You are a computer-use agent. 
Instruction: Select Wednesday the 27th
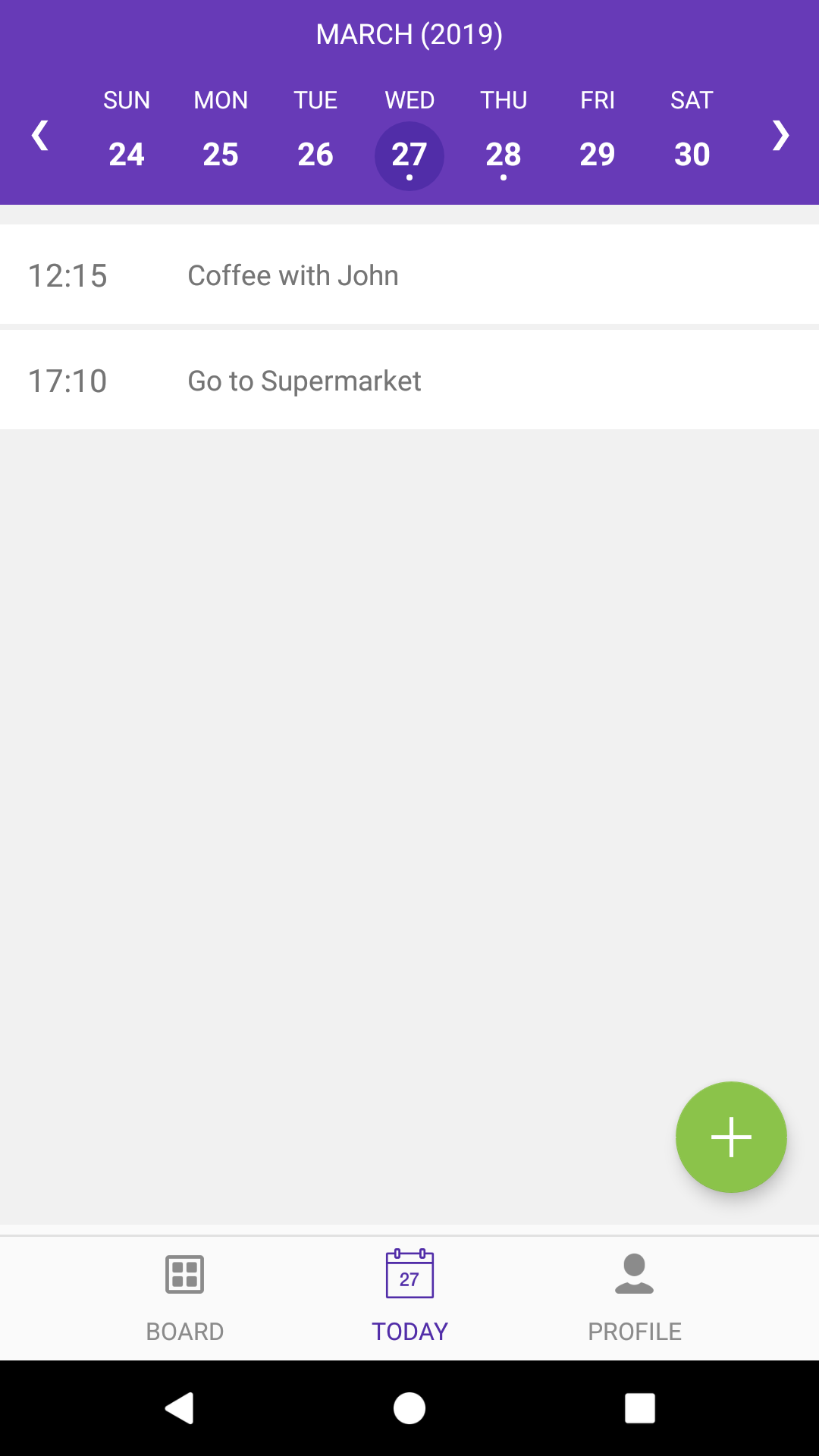[x=409, y=155]
